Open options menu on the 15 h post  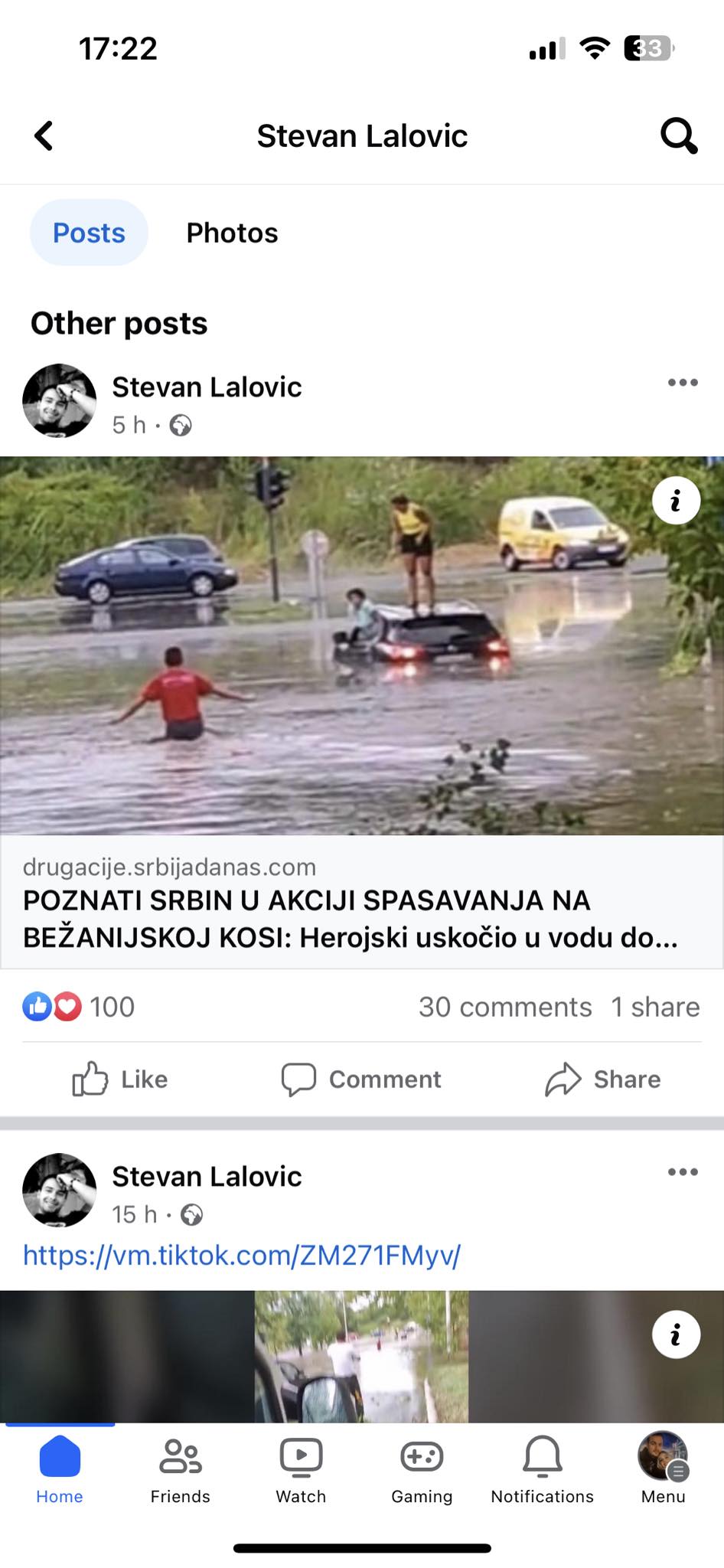point(682,1172)
